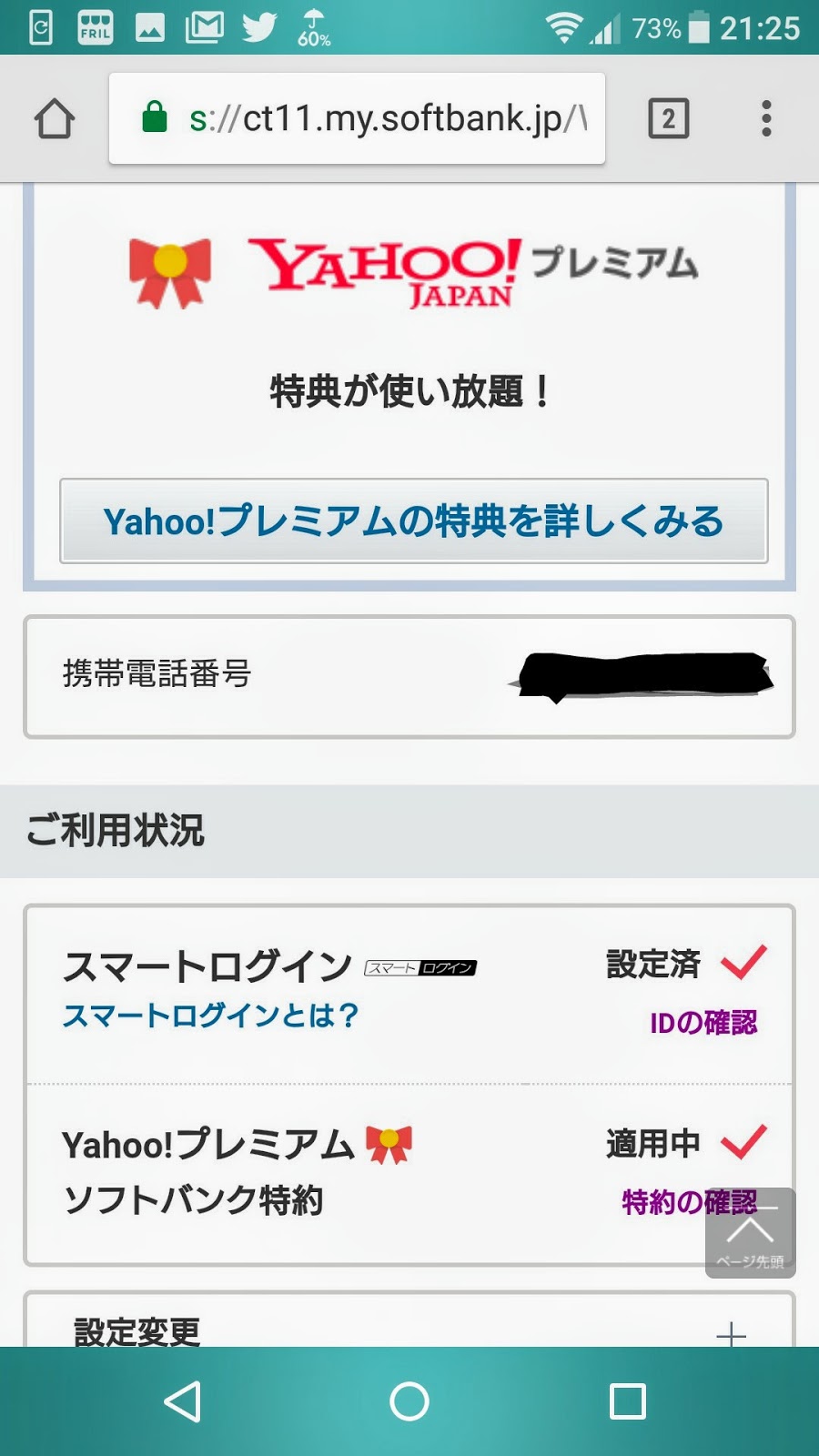Jump to page top with ページ先頭 button
Screen dimensions: 819x1456
click(x=750, y=1234)
